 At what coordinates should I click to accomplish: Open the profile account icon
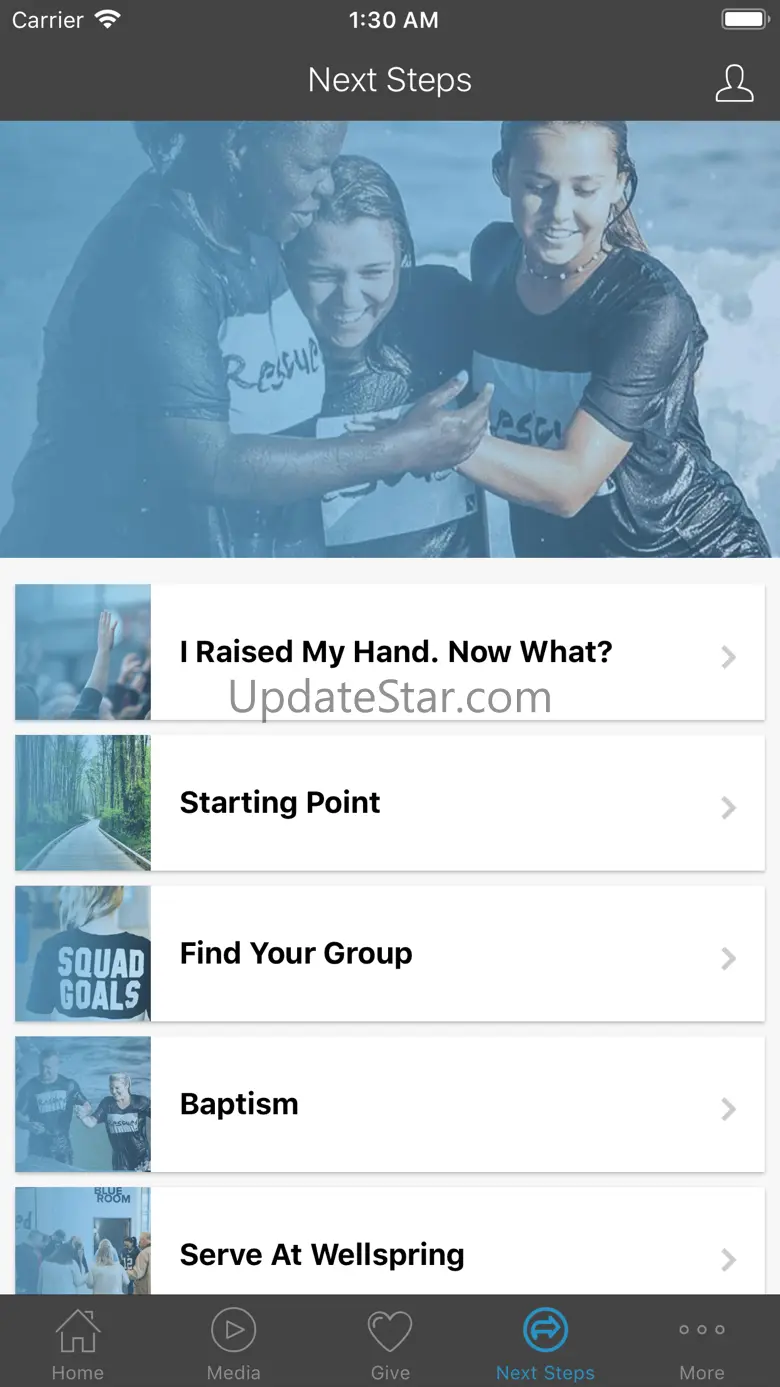[734, 83]
